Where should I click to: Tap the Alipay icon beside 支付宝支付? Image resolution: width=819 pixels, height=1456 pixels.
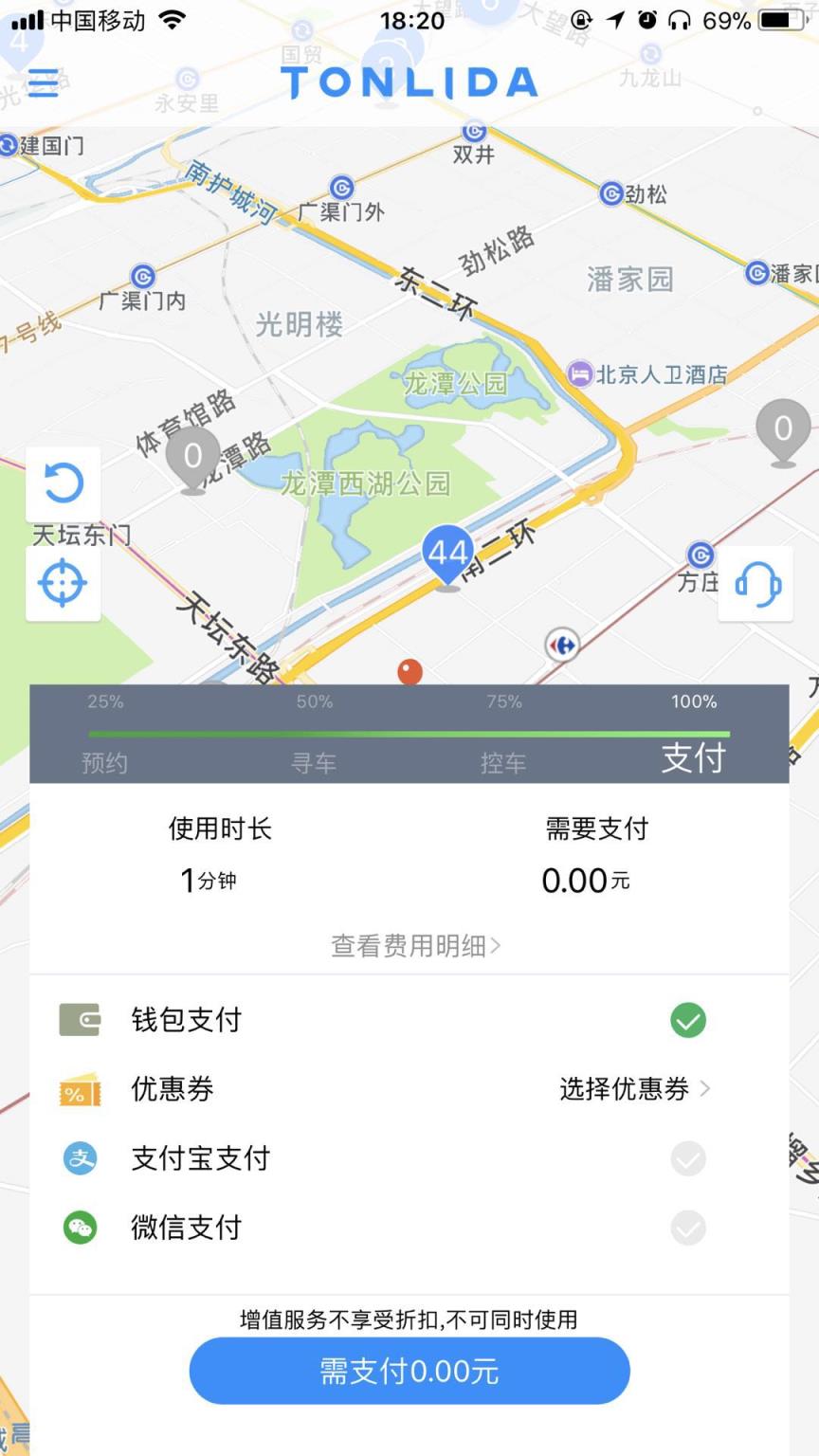point(80,1158)
